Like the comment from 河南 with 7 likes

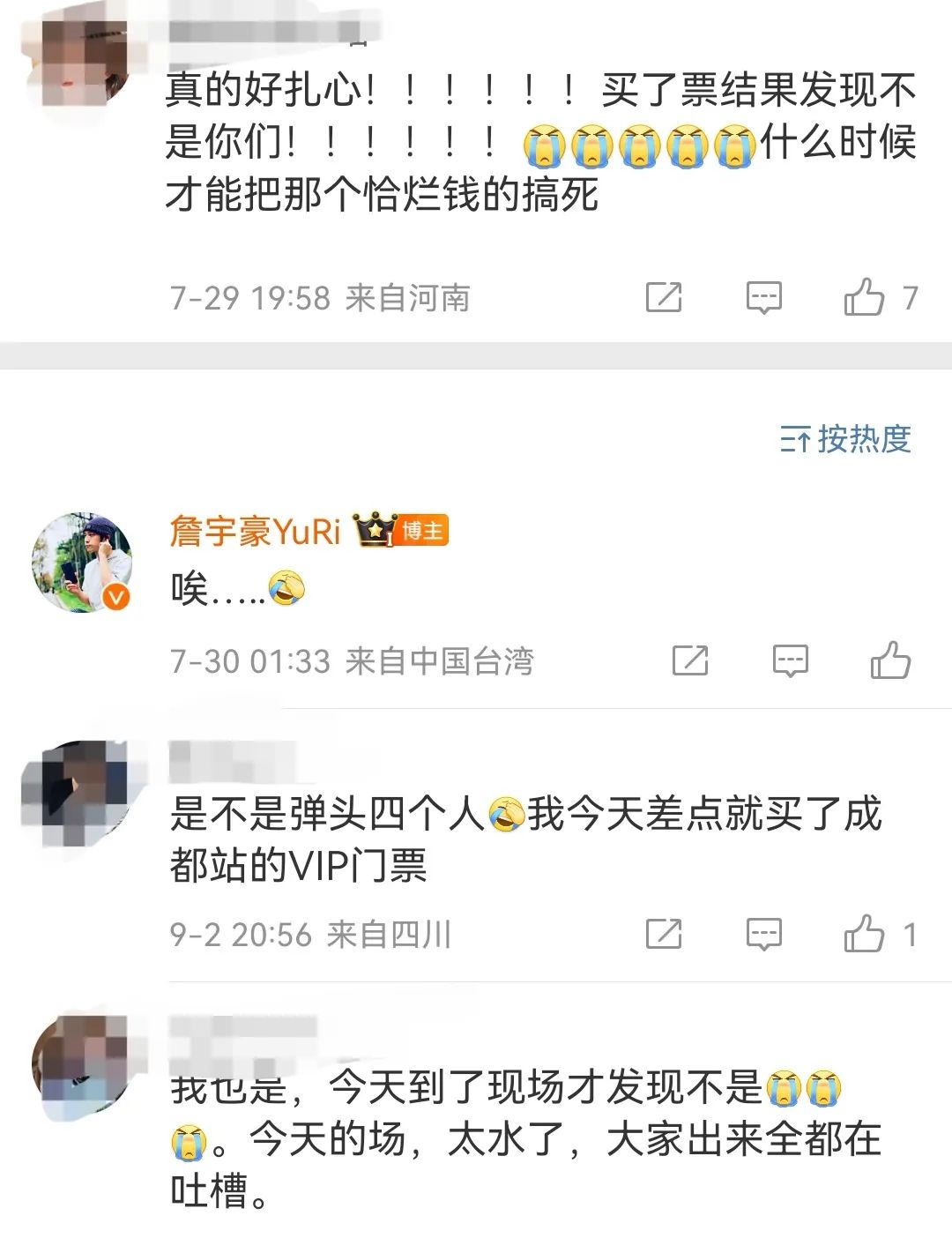tap(864, 298)
